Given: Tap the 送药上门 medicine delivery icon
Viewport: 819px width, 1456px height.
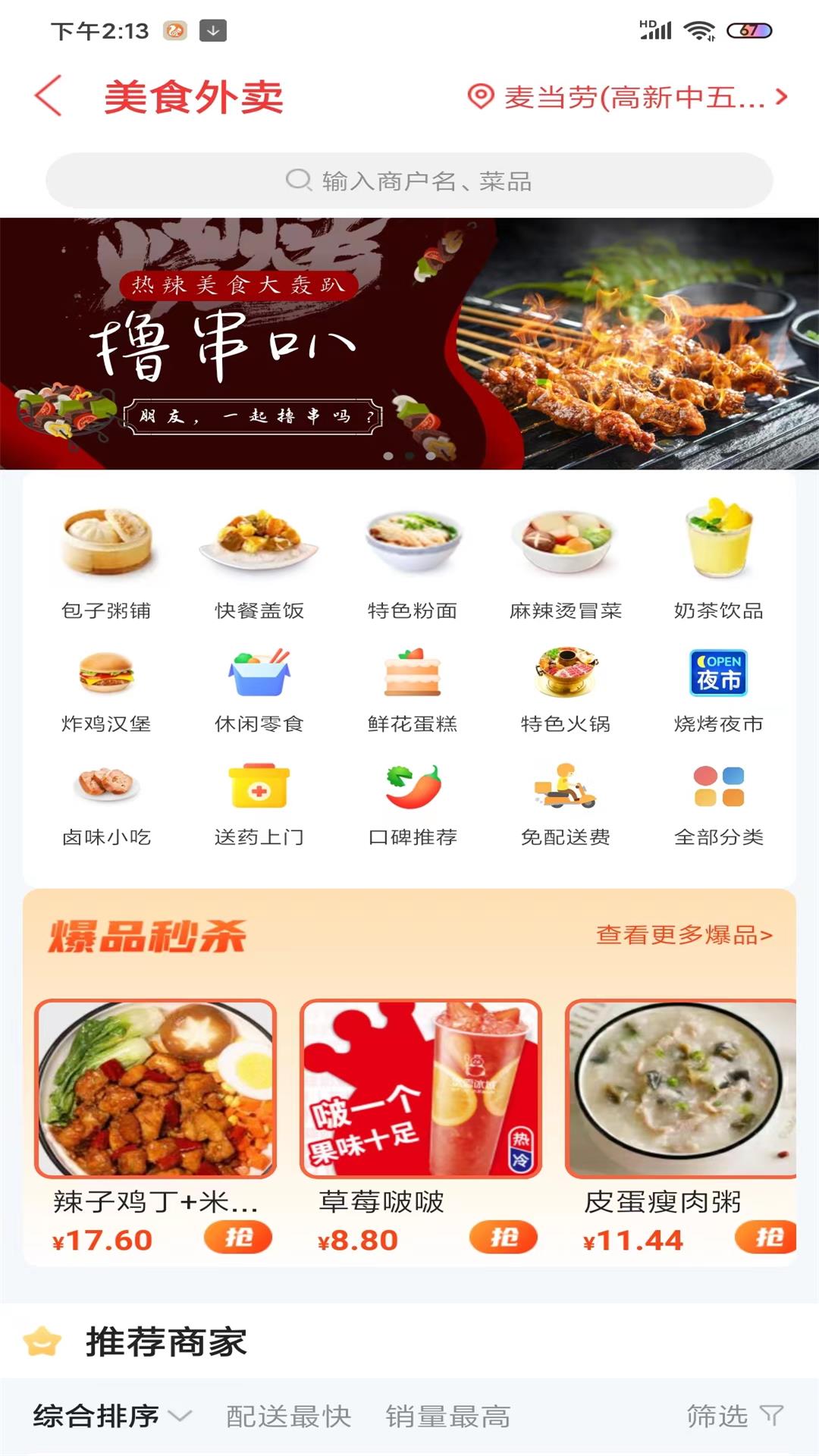Looking at the screenshot, I should click(260, 792).
